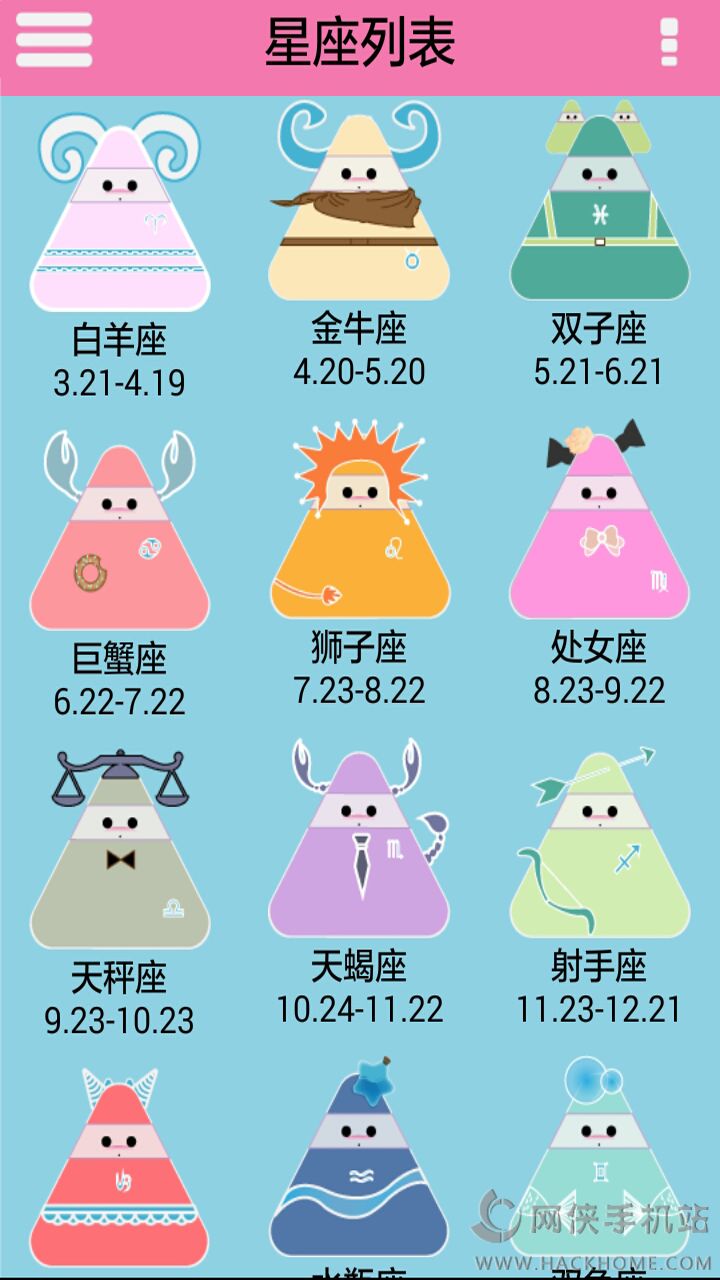
Task: Open the overflow menu in the top bar
Action: (669, 43)
